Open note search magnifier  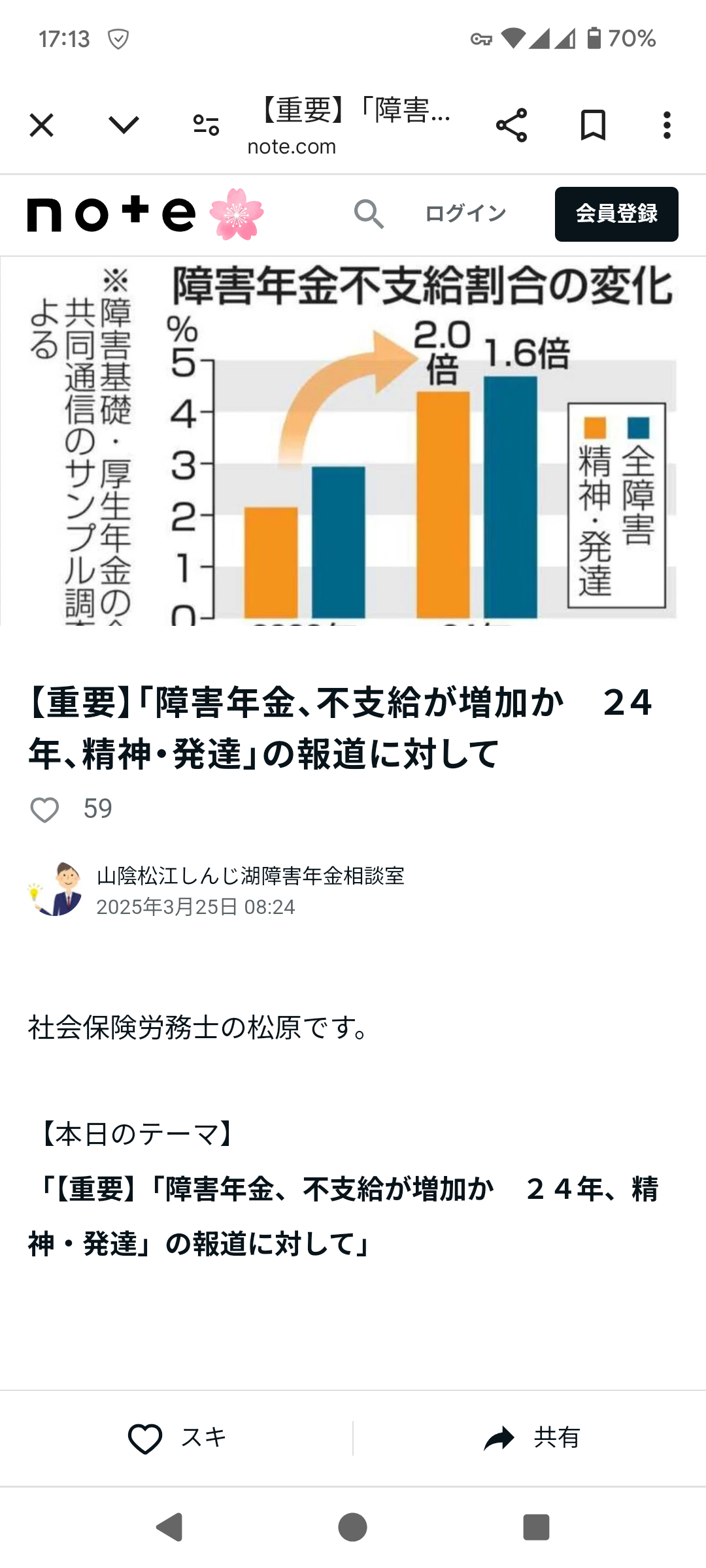click(x=369, y=214)
